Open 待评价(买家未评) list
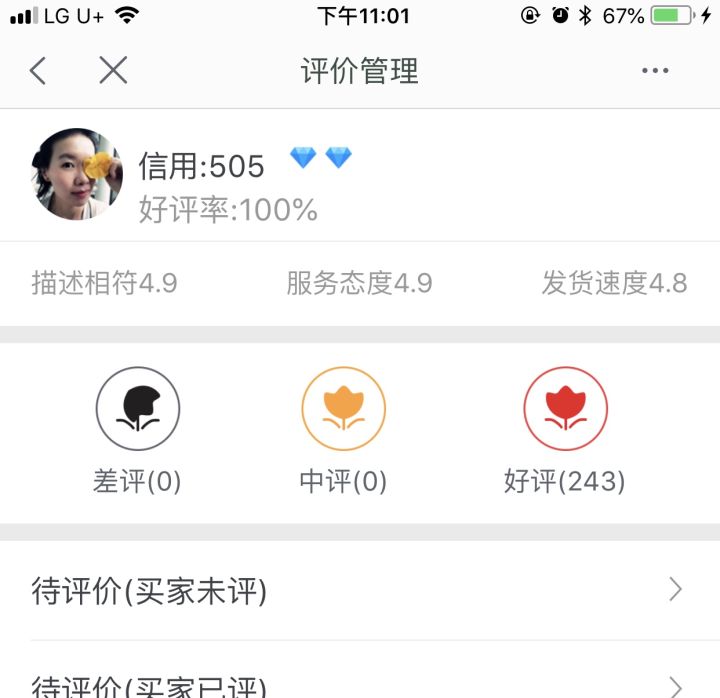This screenshot has height=698, width=720. click(x=360, y=591)
